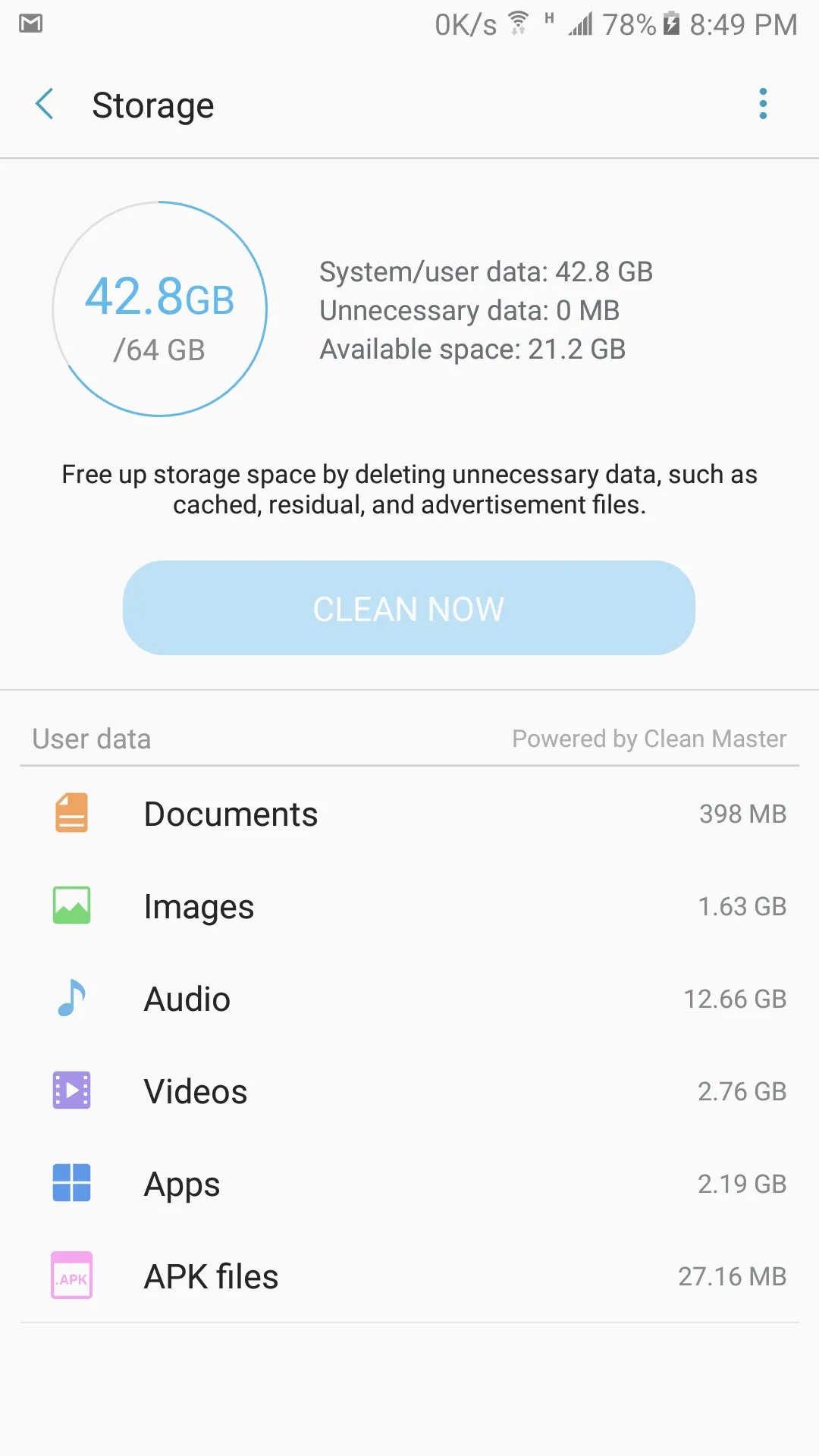The image size is (819, 1456).
Task: Tap the Clean Now button
Action: click(x=409, y=608)
